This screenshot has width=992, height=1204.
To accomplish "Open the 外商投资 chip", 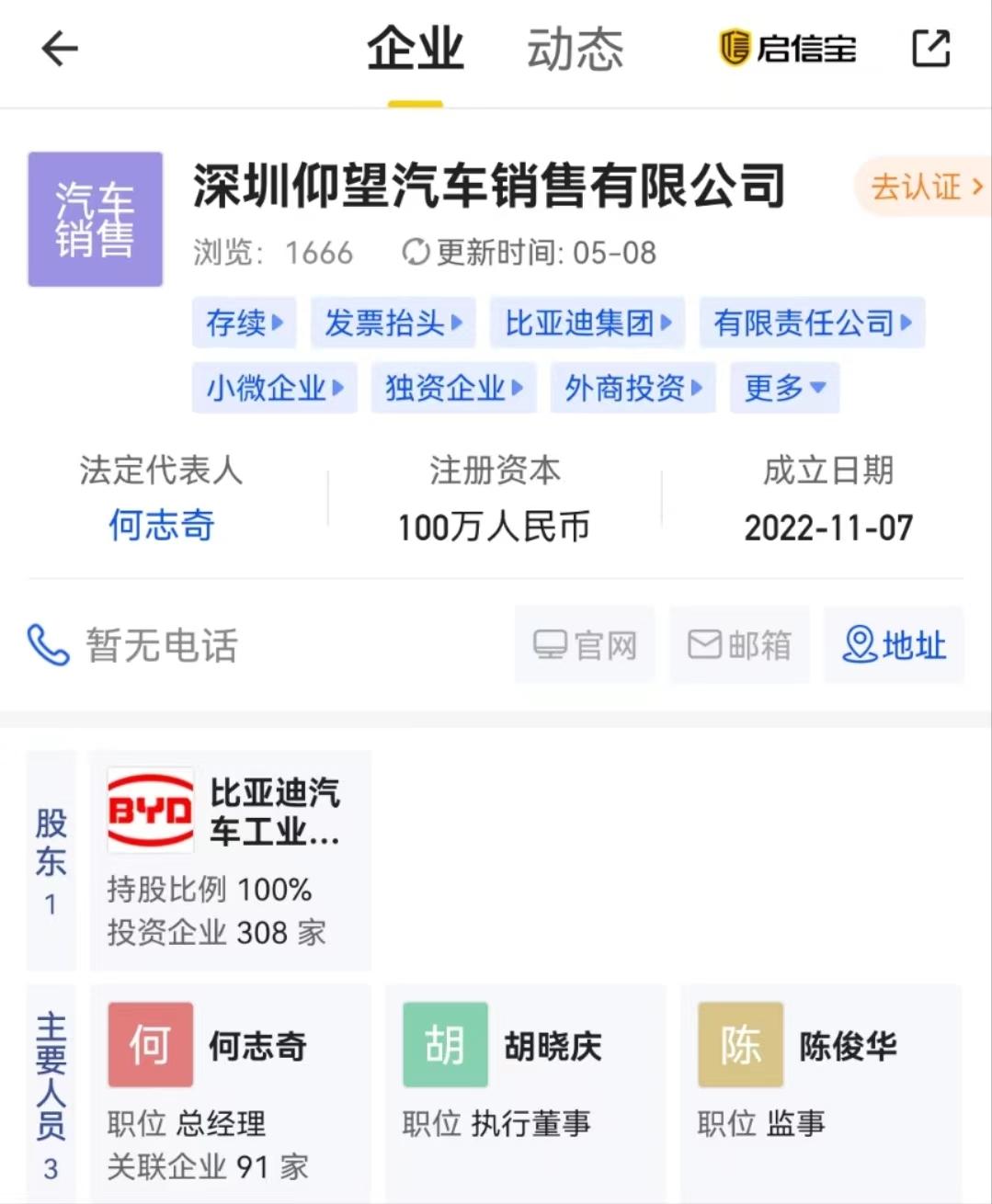I will pos(633,388).
